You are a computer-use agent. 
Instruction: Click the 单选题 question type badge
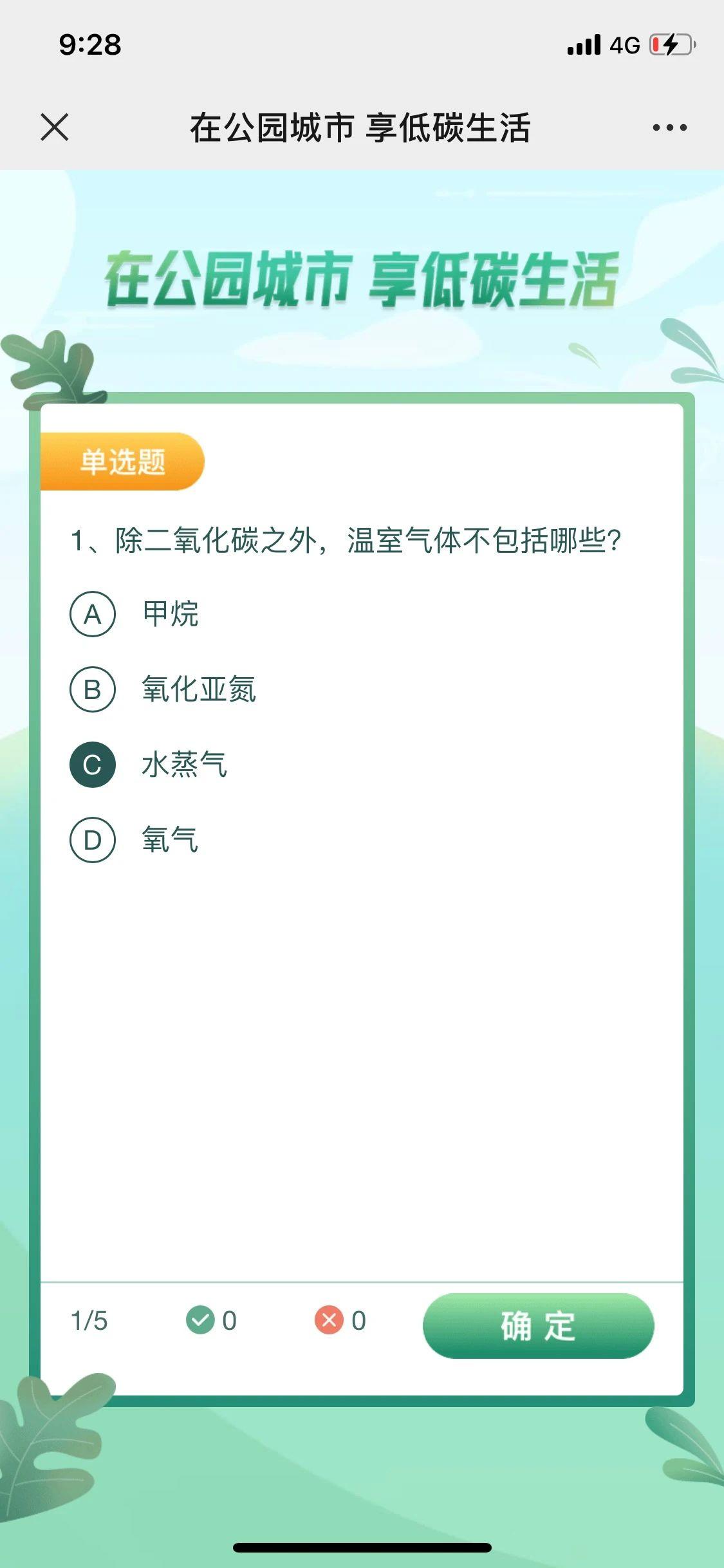[x=122, y=460]
